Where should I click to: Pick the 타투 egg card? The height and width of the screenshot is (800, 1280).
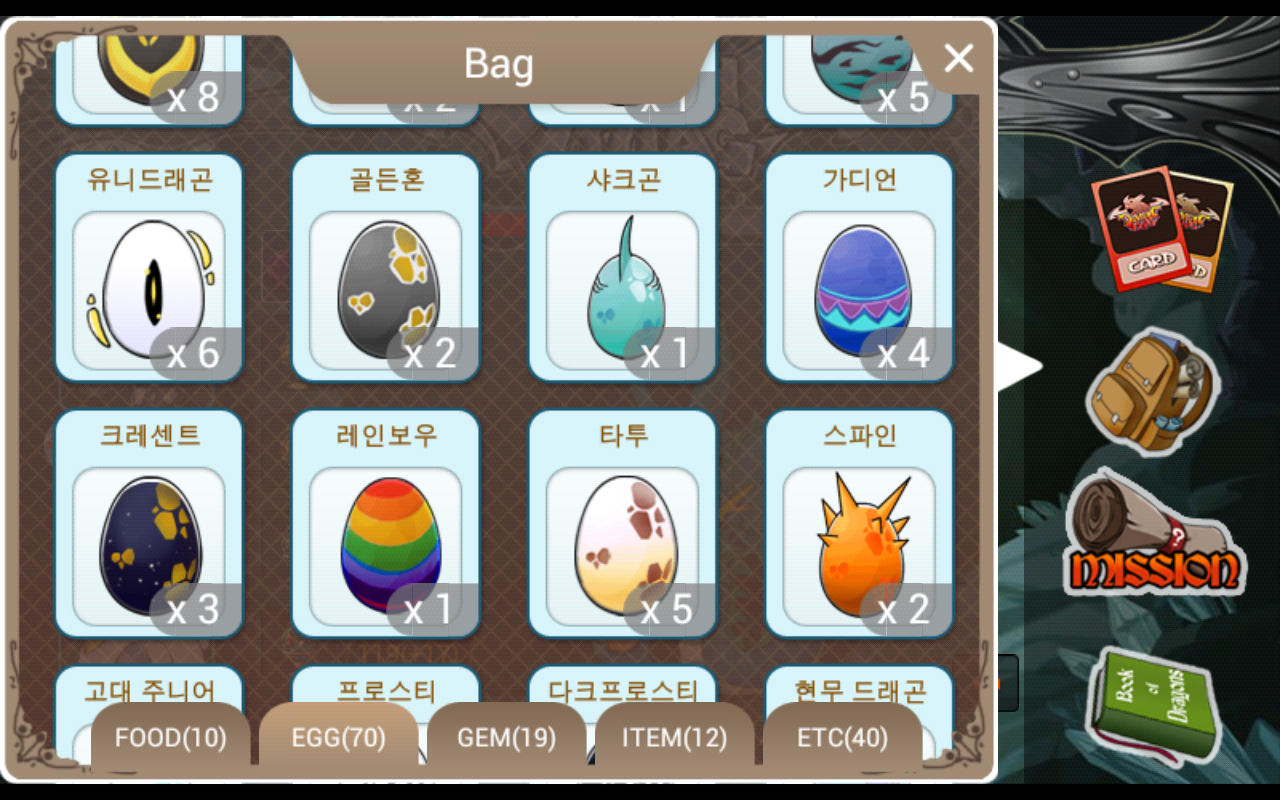click(623, 524)
